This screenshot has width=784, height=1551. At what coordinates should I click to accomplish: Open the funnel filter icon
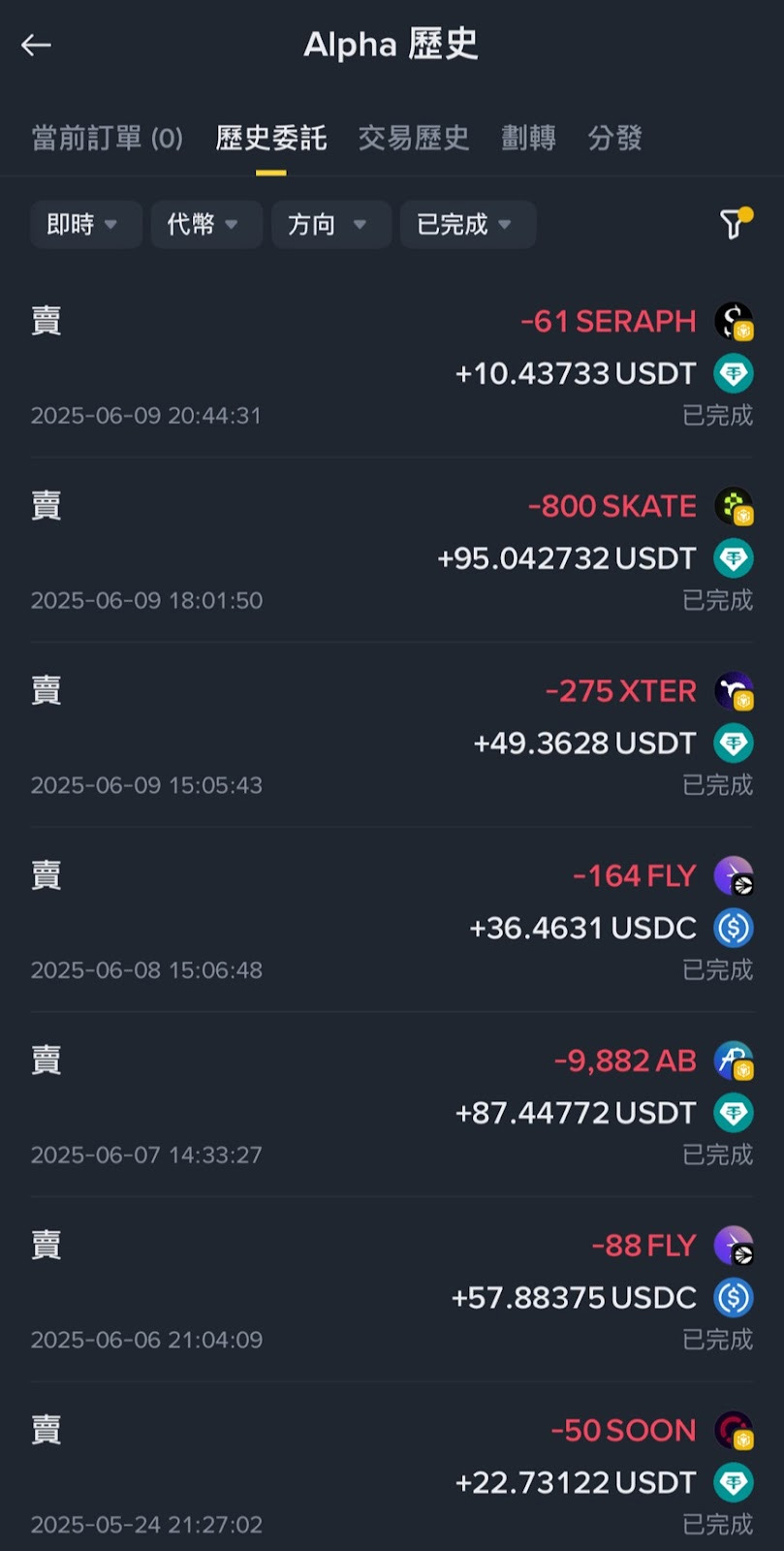[x=734, y=224]
